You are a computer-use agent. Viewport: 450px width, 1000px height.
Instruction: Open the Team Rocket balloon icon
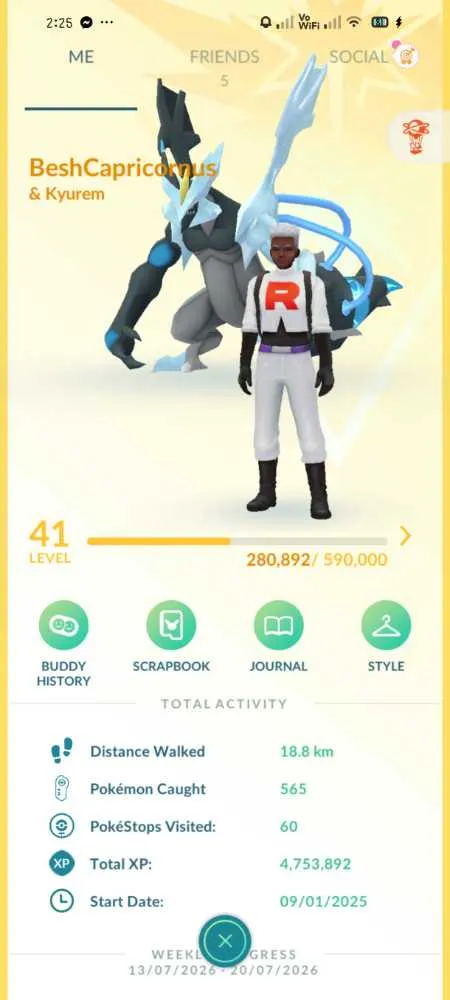tap(416, 136)
